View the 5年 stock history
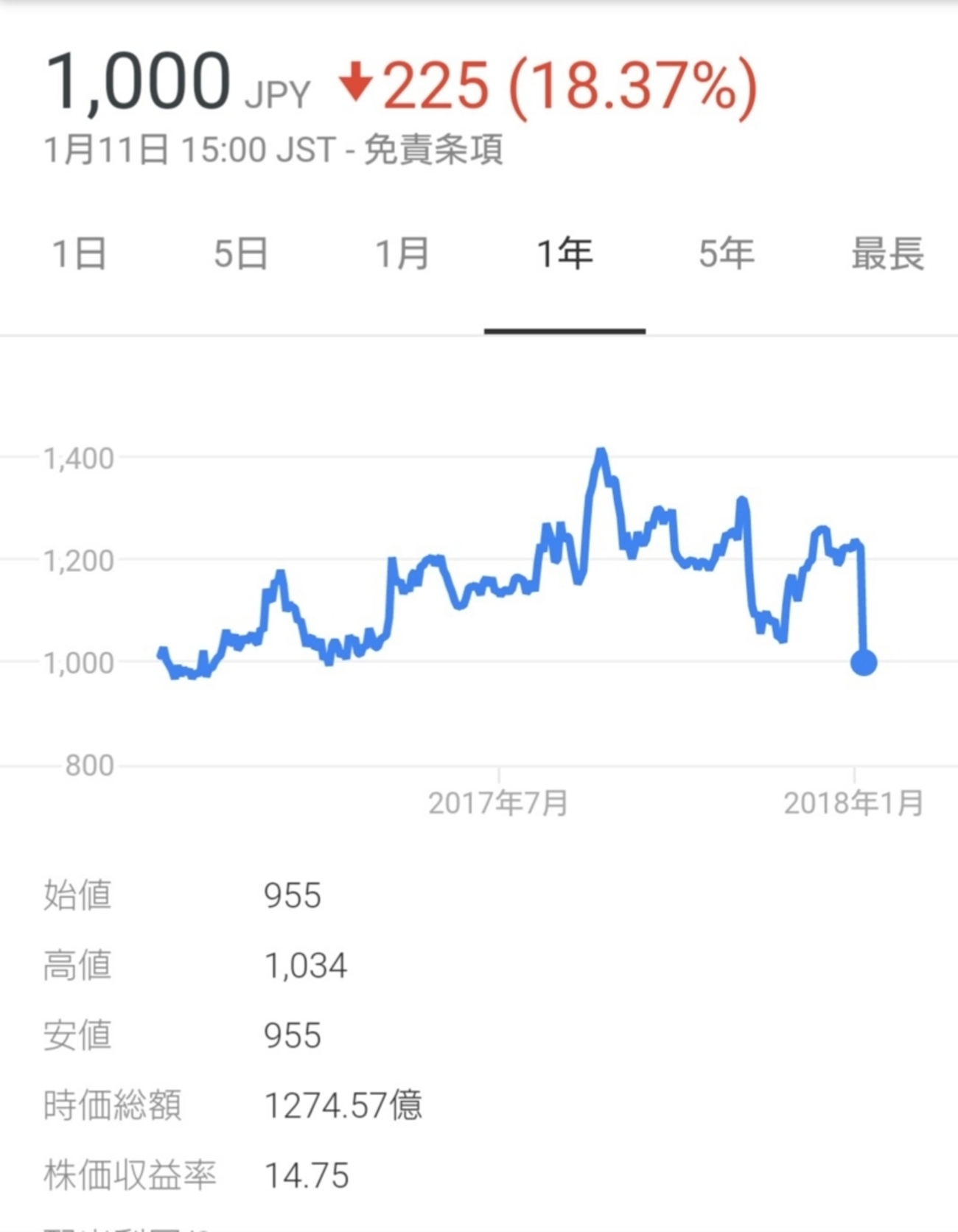The width and height of the screenshot is (958, 1232). [726, 254]
